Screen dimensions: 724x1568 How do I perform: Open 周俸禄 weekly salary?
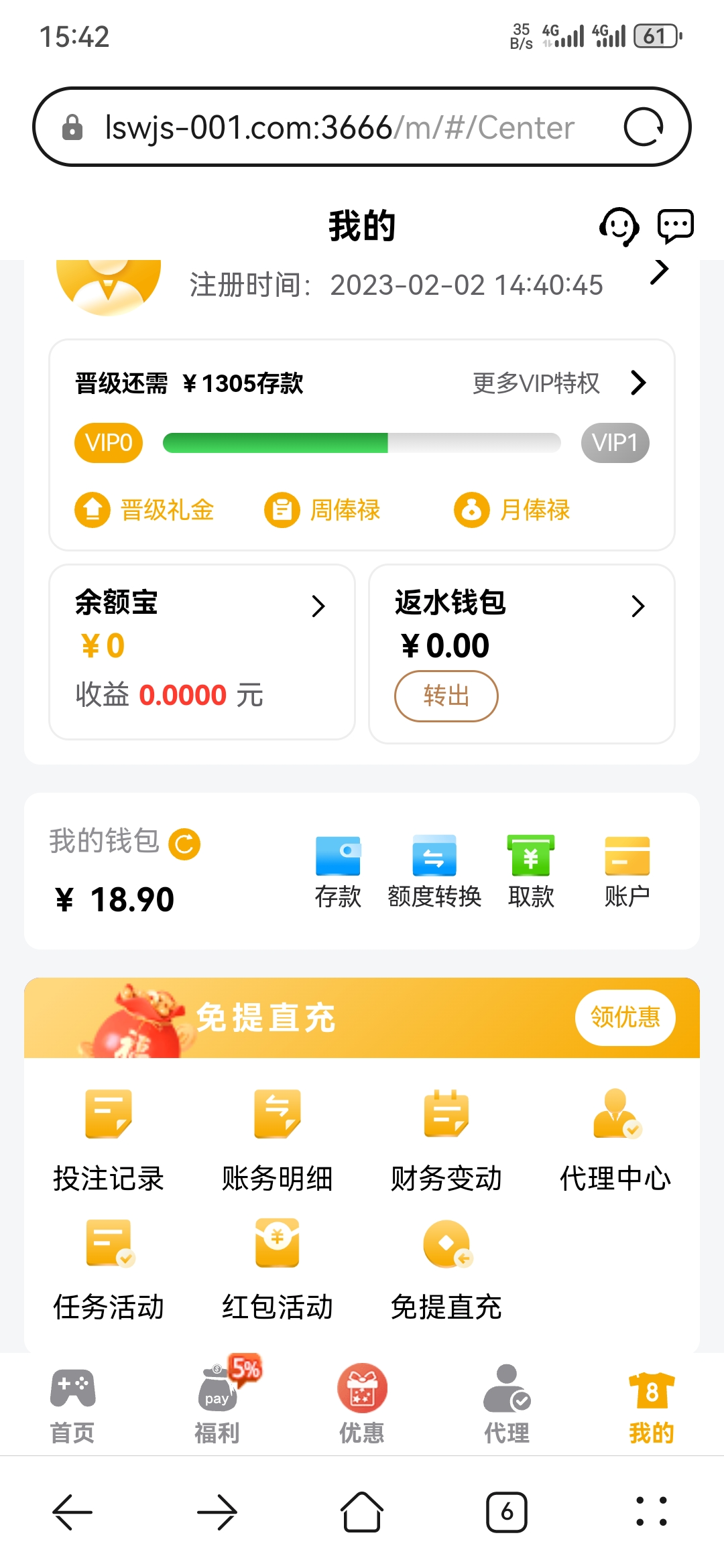pyautogui.click(x=322, y=510)
